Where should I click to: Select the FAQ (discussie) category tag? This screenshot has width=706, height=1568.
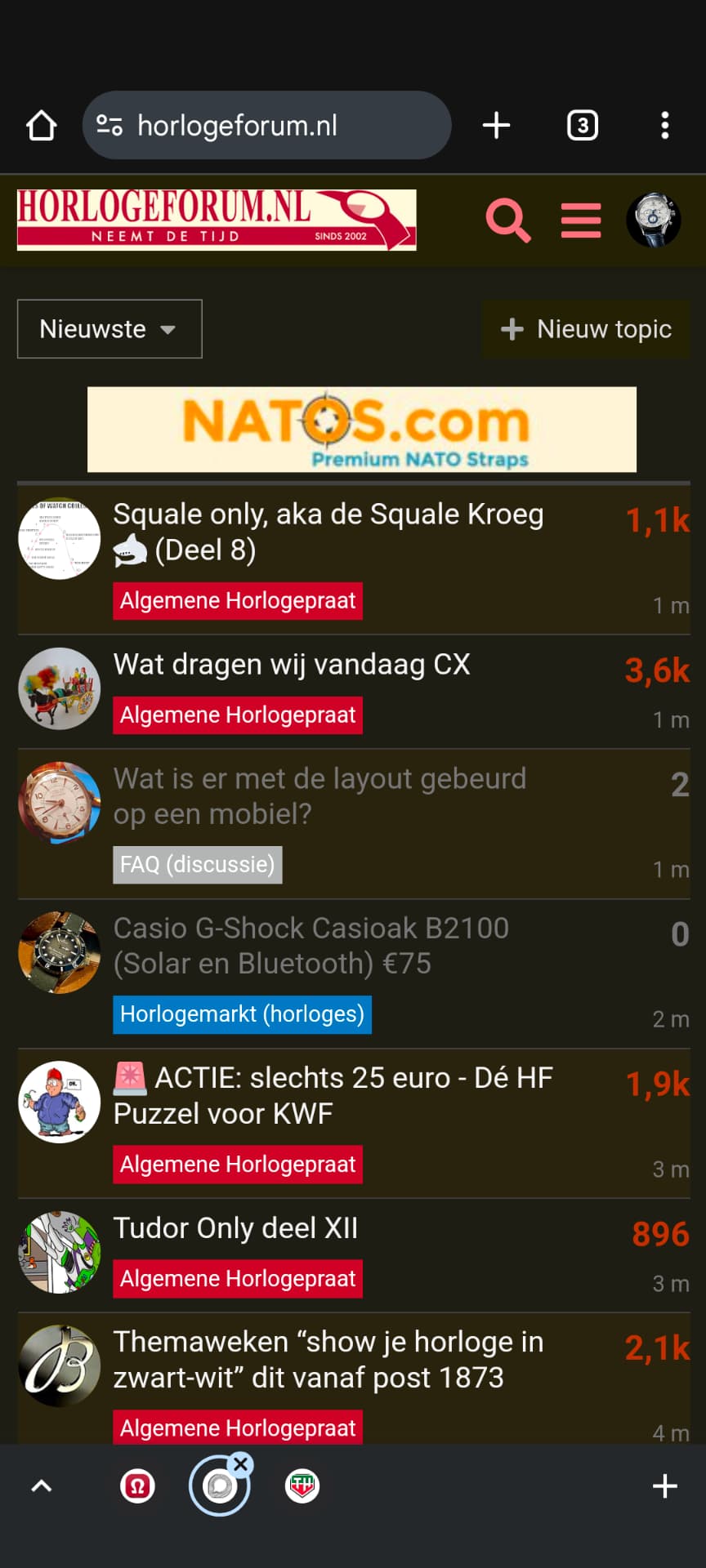(198, 865)
